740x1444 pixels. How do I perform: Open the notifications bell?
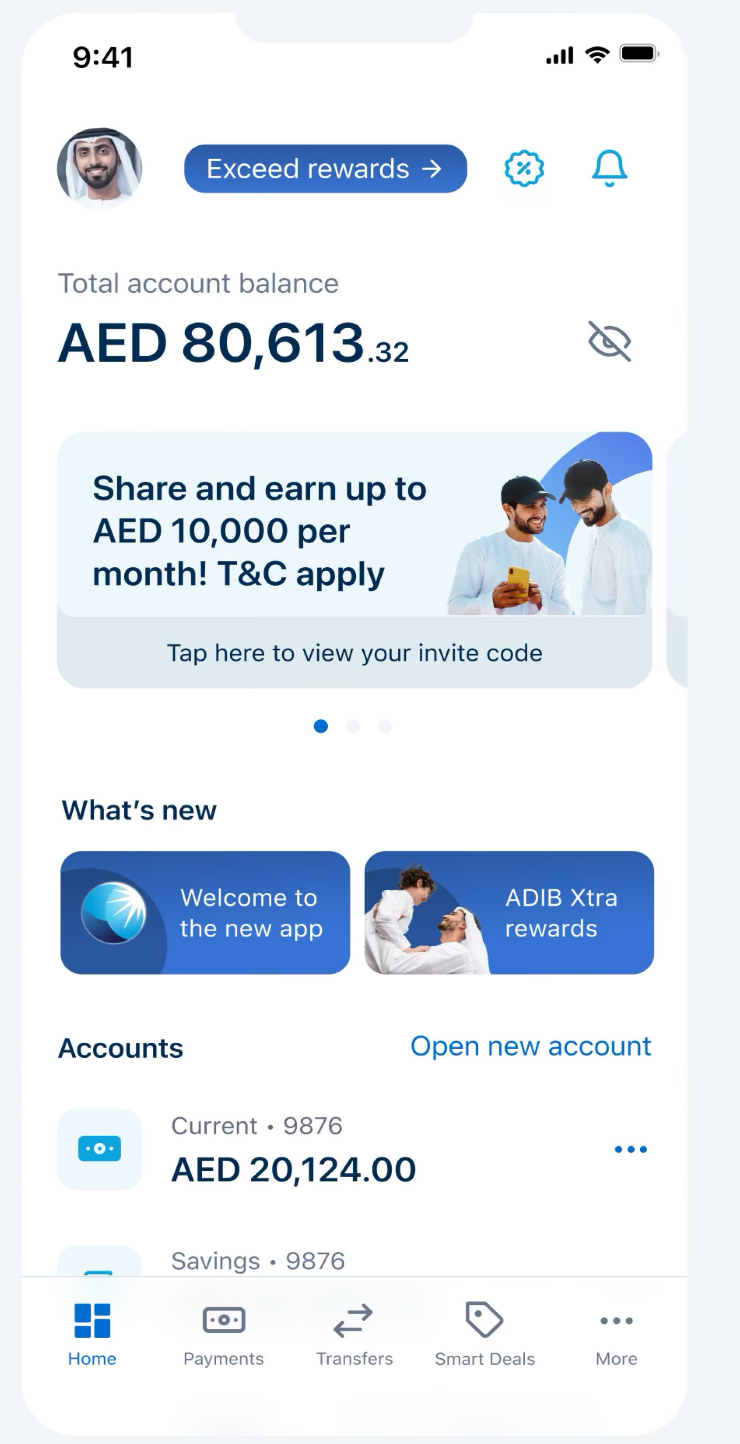pos(609,169)
